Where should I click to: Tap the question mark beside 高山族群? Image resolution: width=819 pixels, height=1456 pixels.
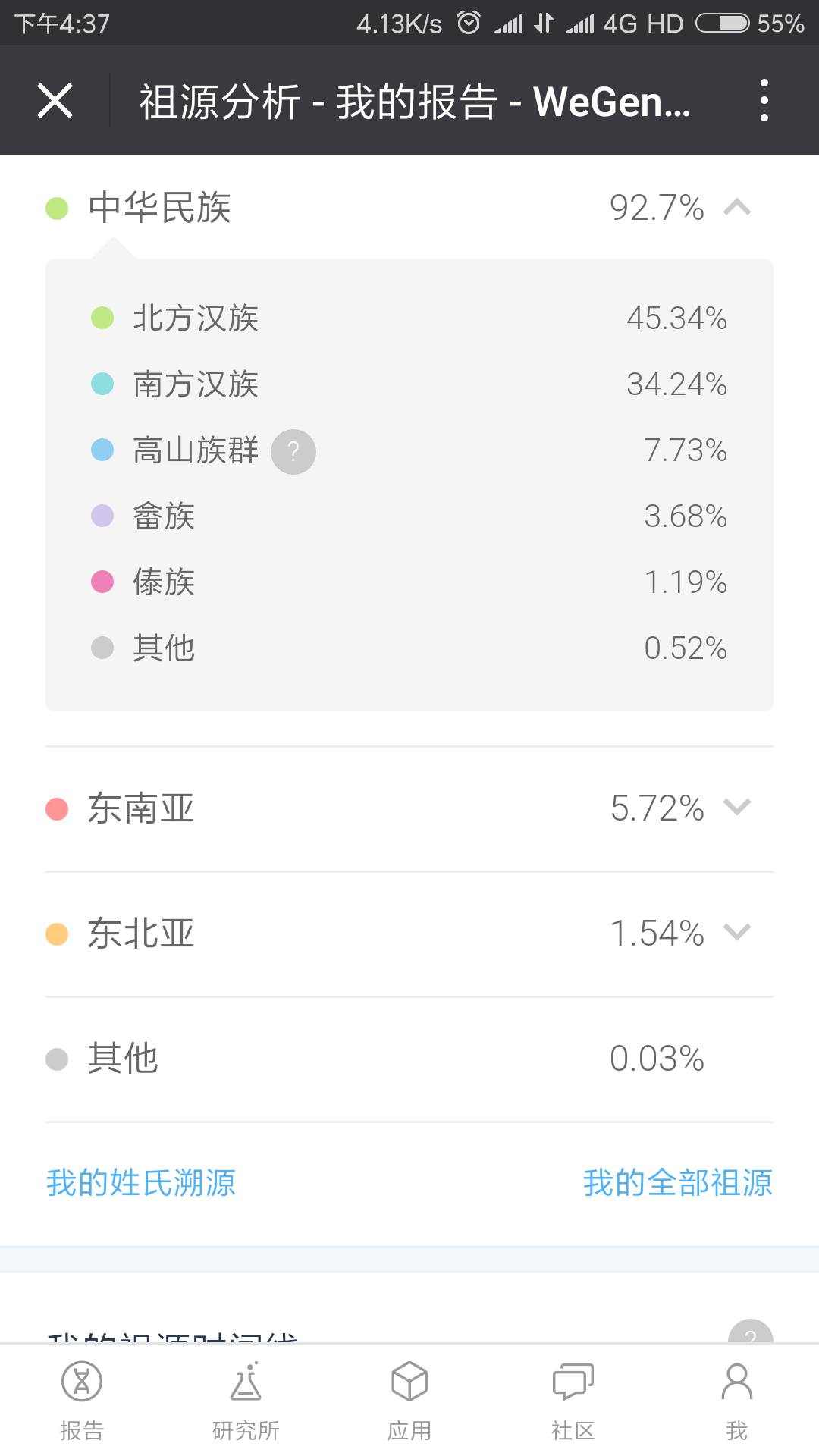pyautogui.click(x=293, y=452)
